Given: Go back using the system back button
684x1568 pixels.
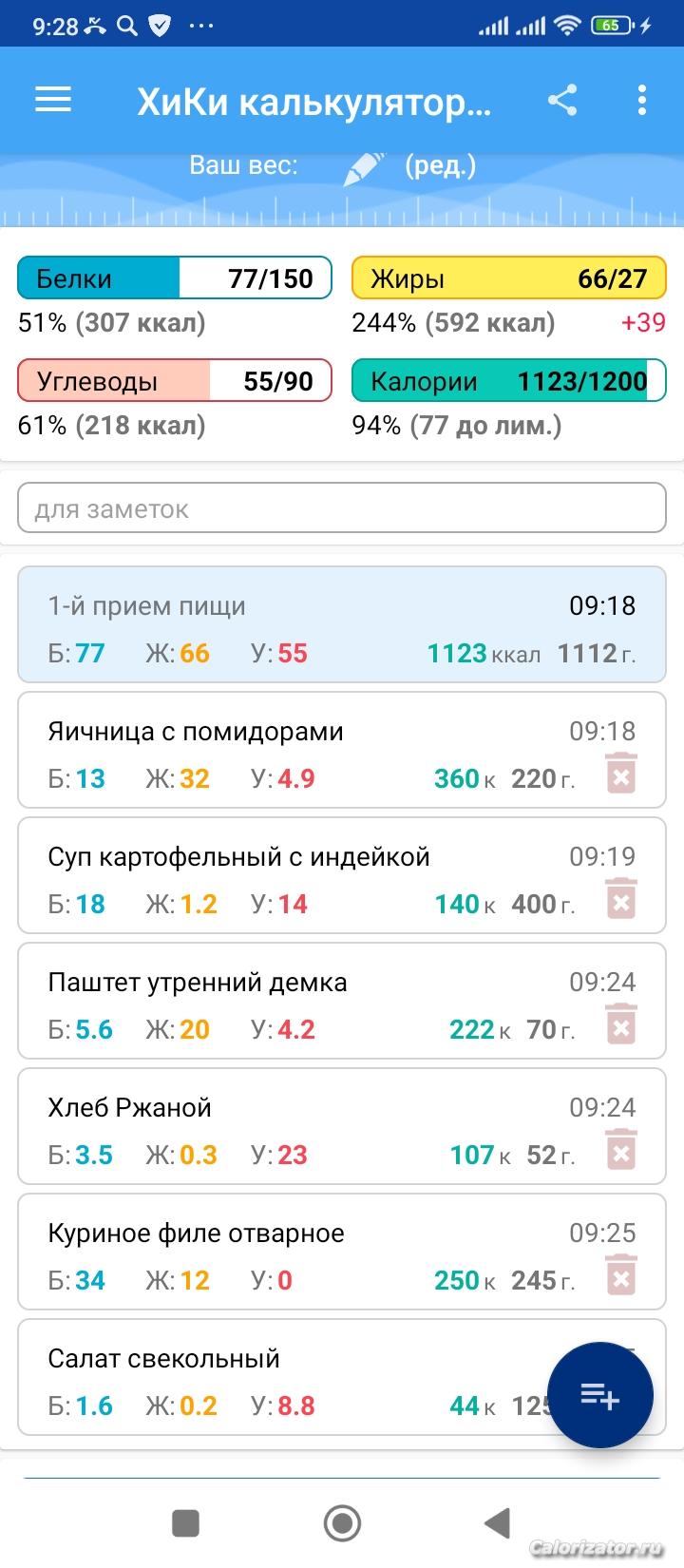Looking at the screenshot, I should [498, 1523].
